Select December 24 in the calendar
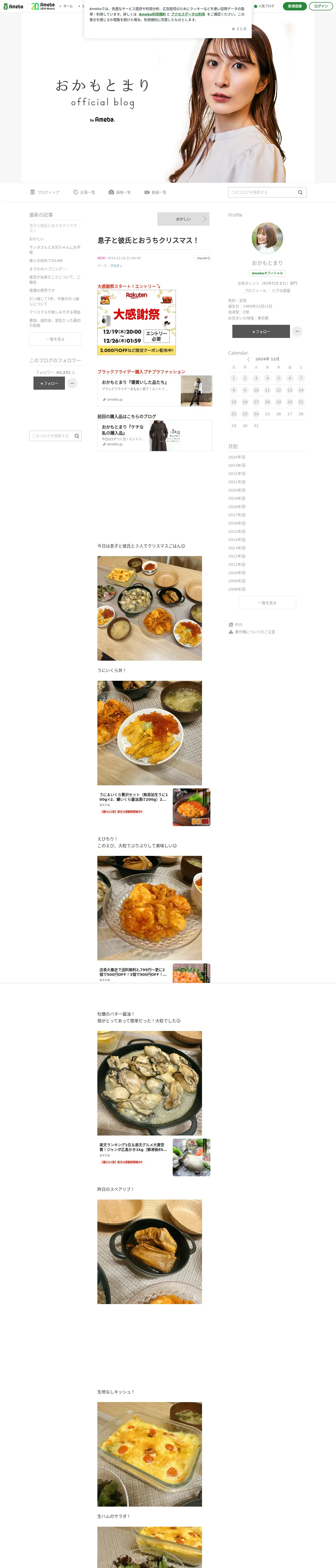This screenshot has width=336, height=1568. tap(256, 414)
